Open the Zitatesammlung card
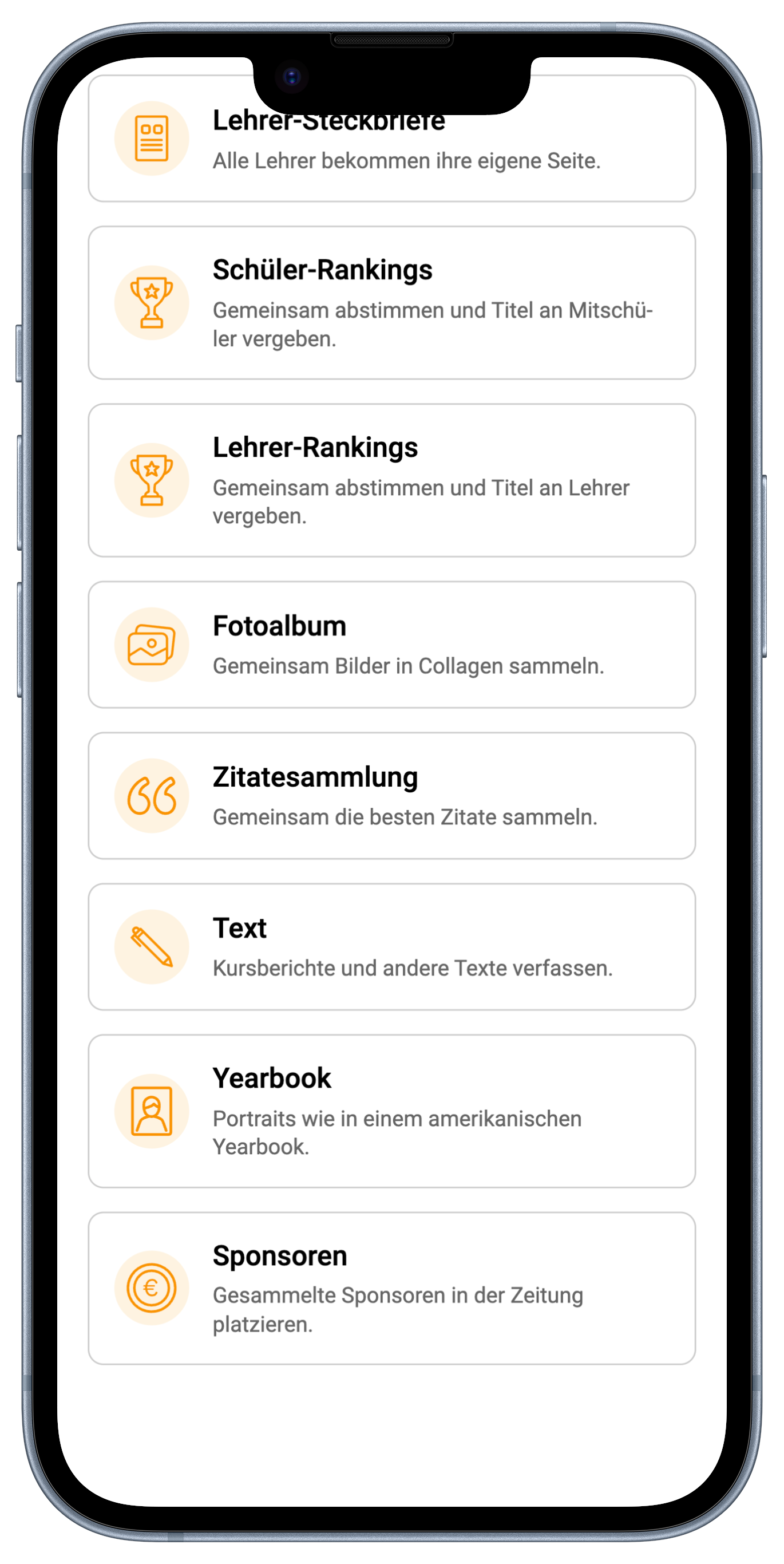Screen dimensions: 784x1564 click(391, 795)
